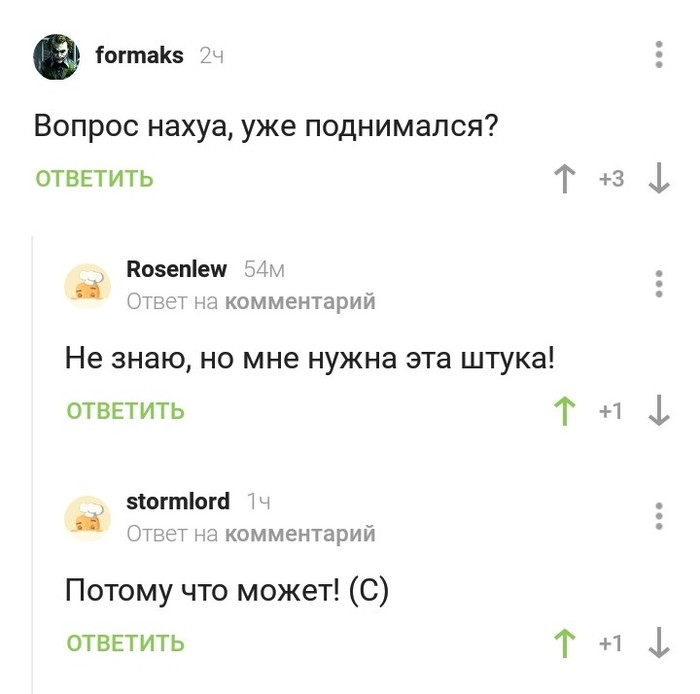The image size is (700, 694).
Task: Open overflow menu on formaks' comment
Action: point(659,55)
